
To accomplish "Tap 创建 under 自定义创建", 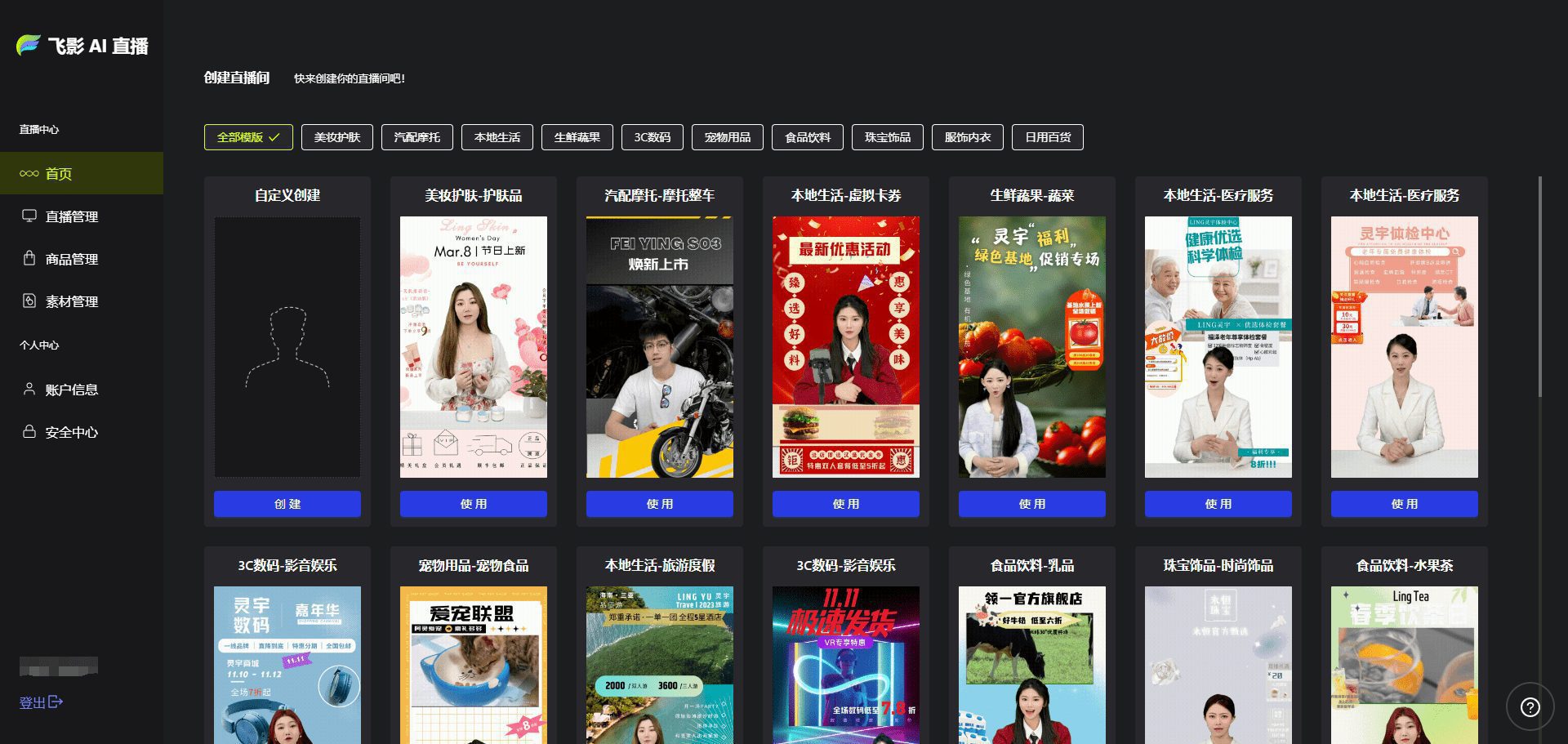I will tap(287, 504).
